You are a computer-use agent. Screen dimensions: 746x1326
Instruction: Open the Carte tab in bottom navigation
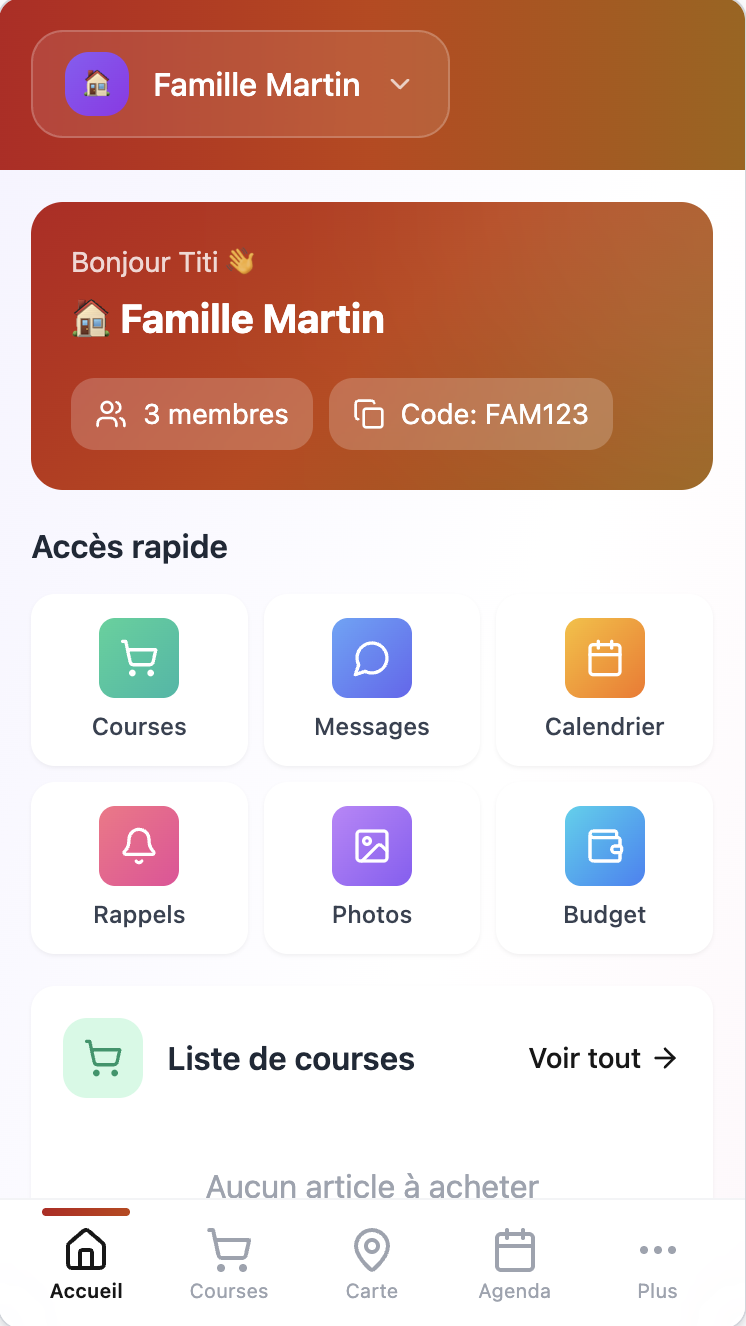[x=371, y=1263]
